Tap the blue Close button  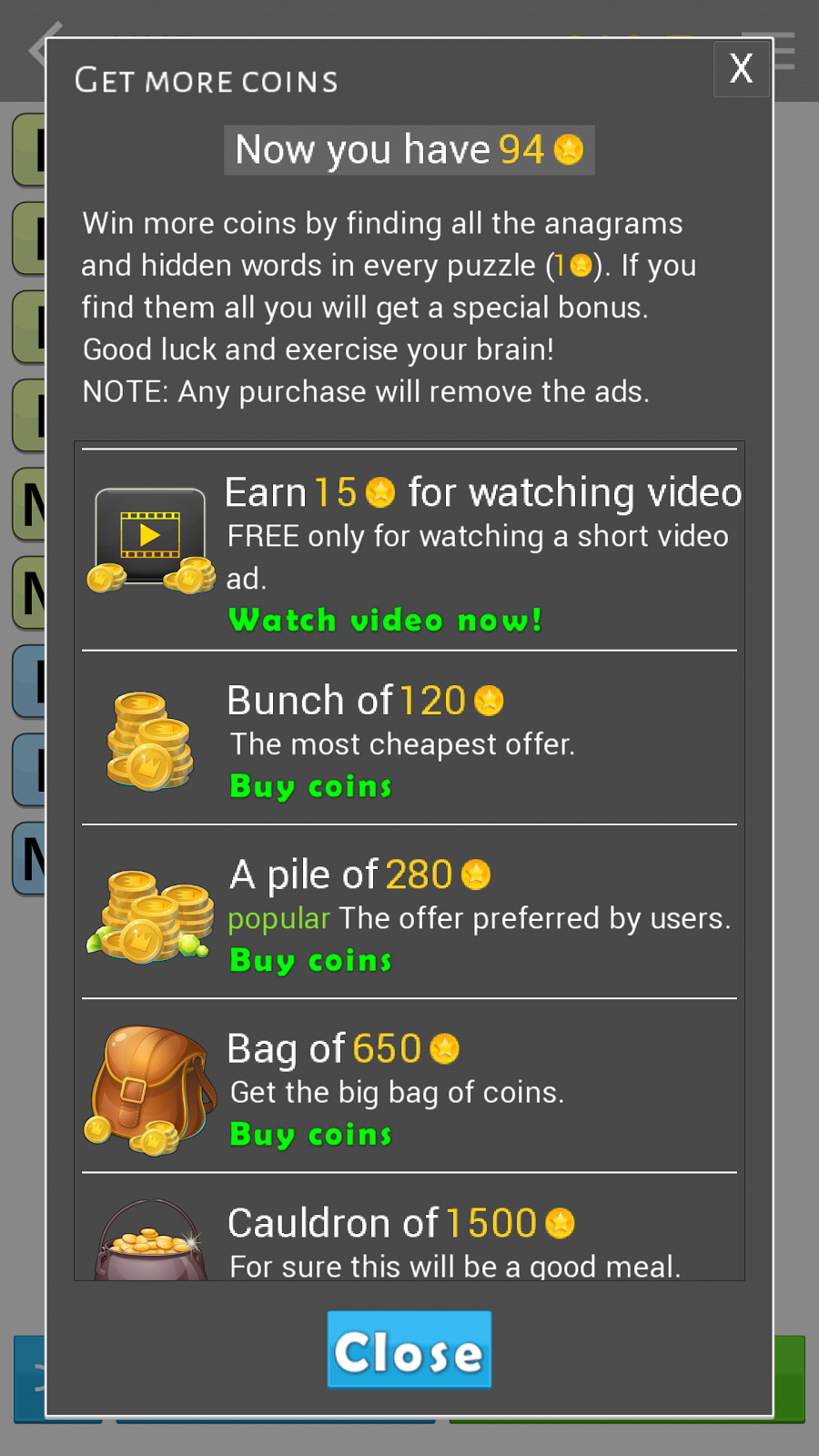[x=409, y=1350]
